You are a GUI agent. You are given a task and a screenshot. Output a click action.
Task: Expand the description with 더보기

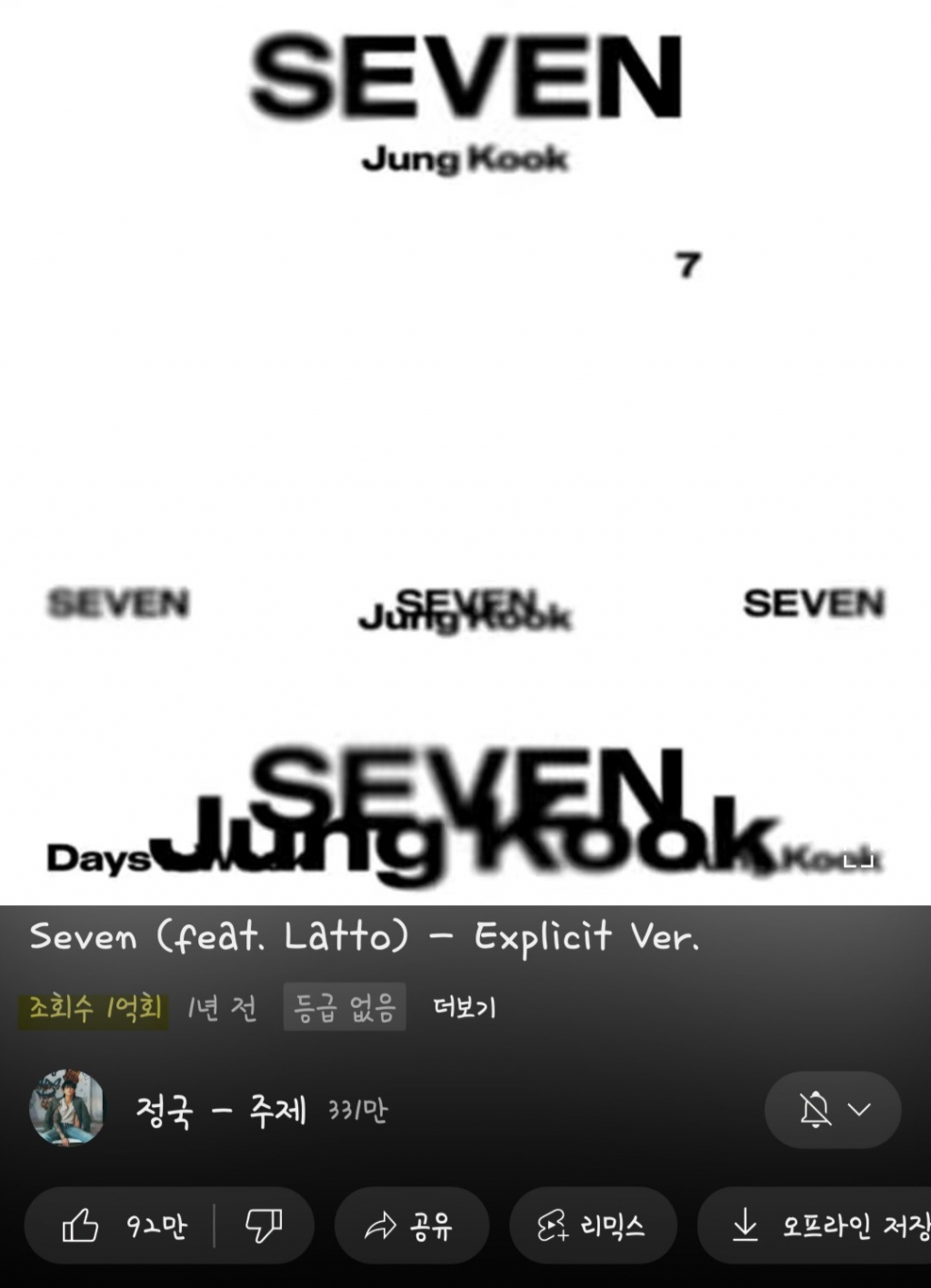click(464, 1007)
